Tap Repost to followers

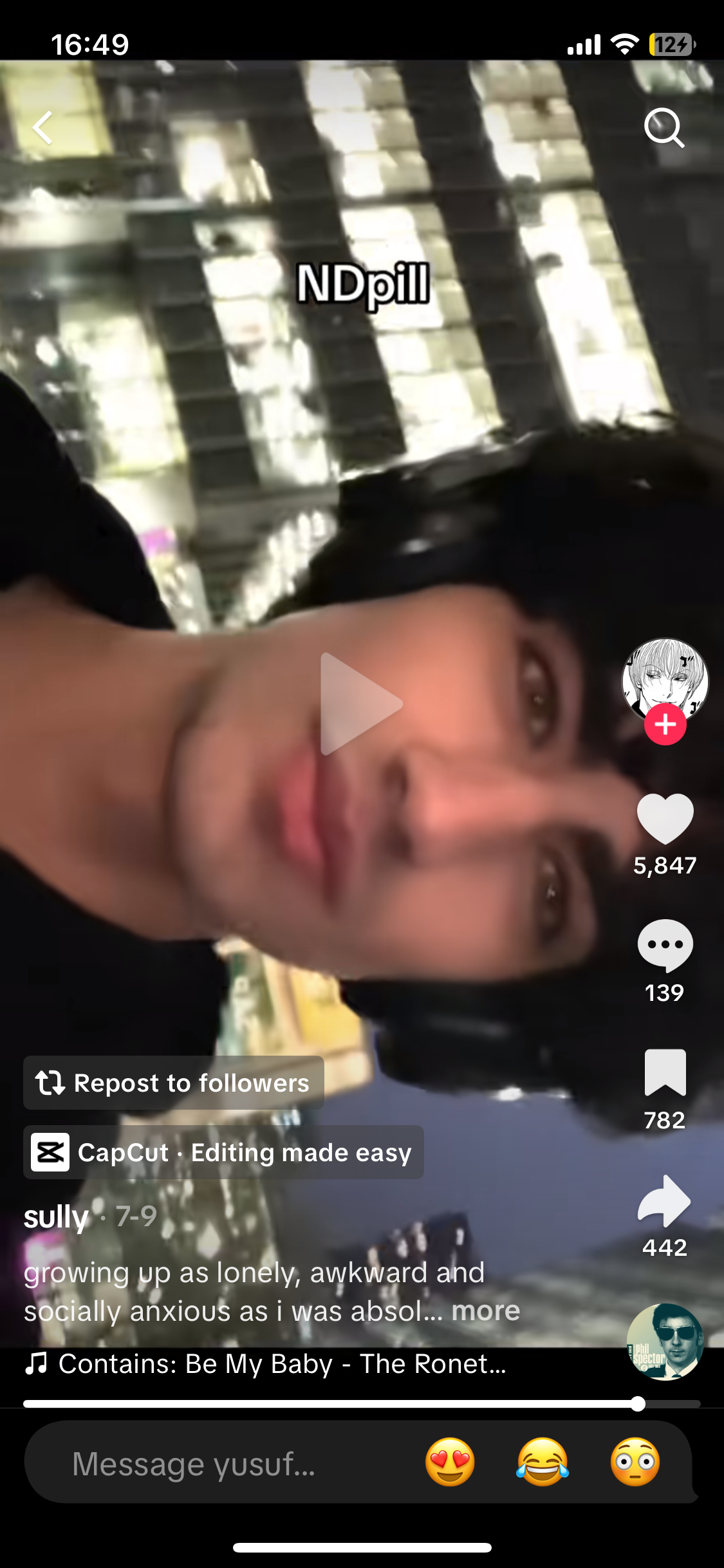174,1083
